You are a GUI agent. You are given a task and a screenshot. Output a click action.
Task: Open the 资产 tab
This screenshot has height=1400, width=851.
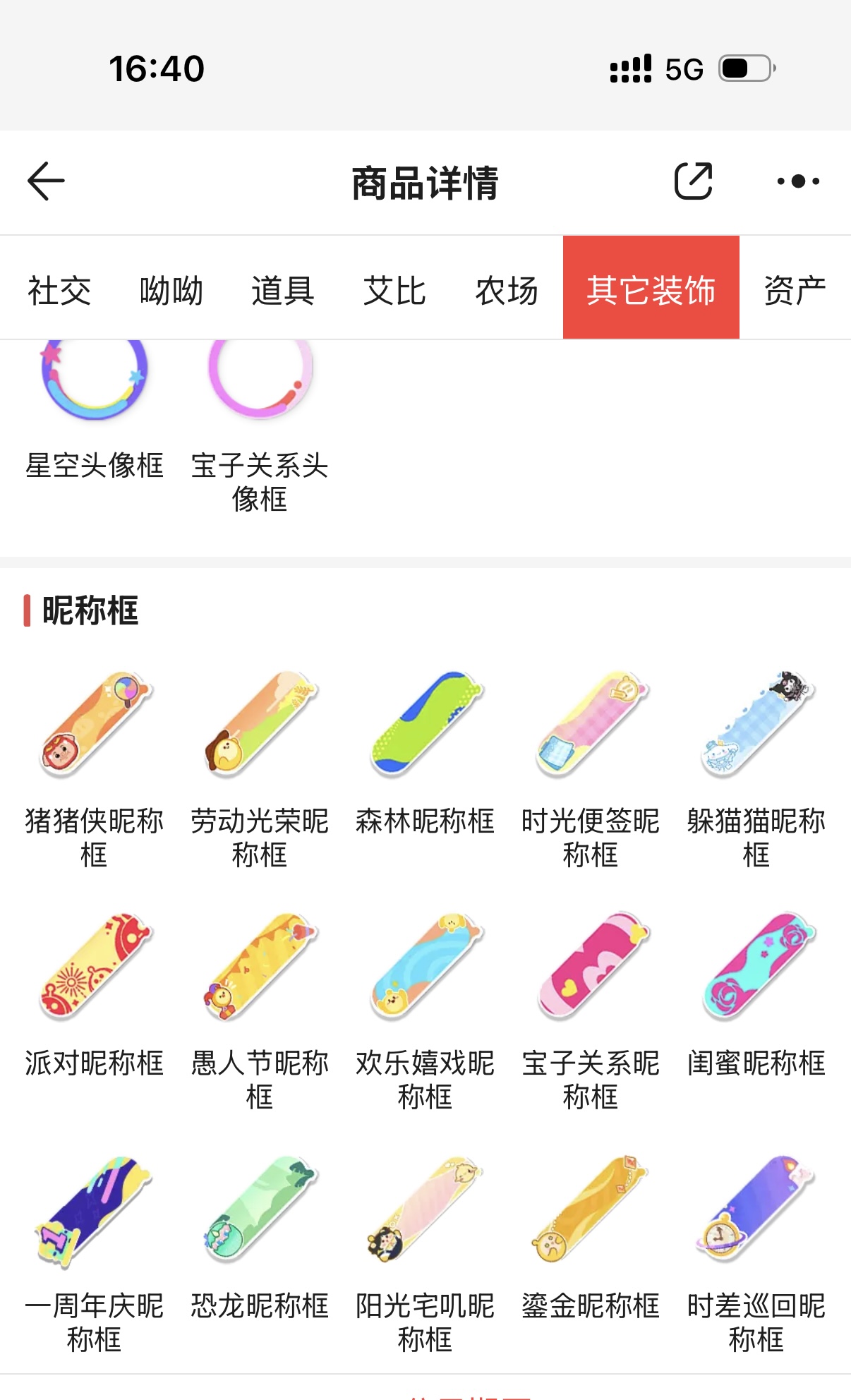[x=795, y=290]
